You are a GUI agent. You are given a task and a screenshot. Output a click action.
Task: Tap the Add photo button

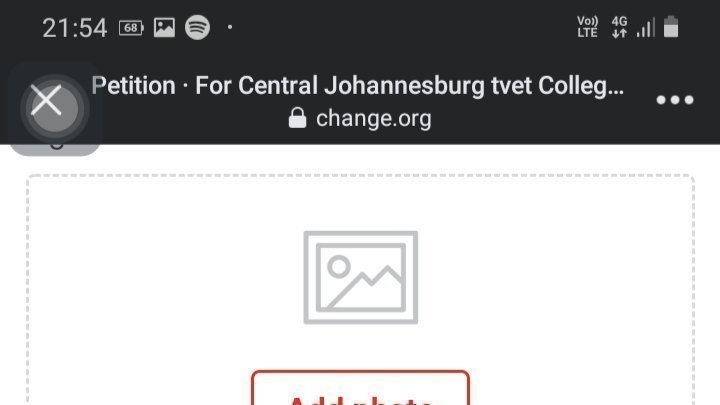point(360,392)
